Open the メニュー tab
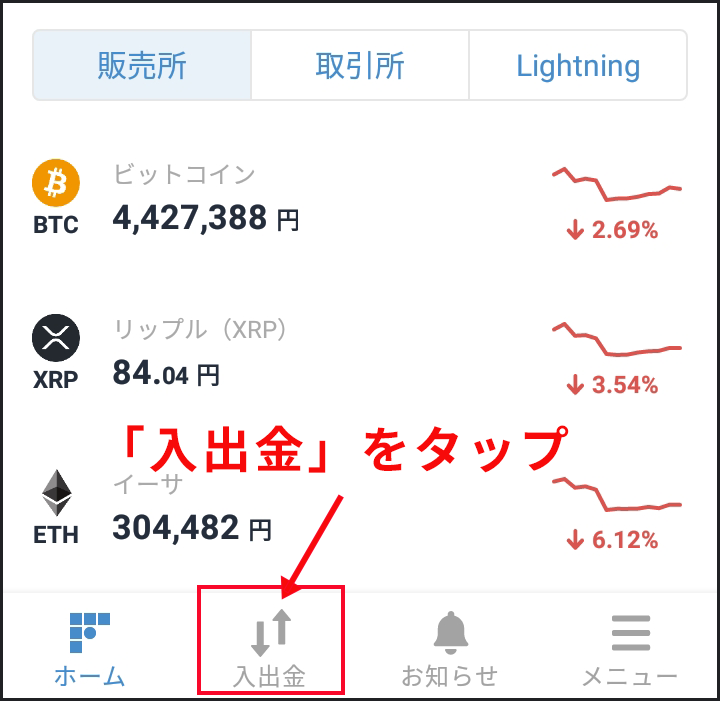 pos(630,647)
